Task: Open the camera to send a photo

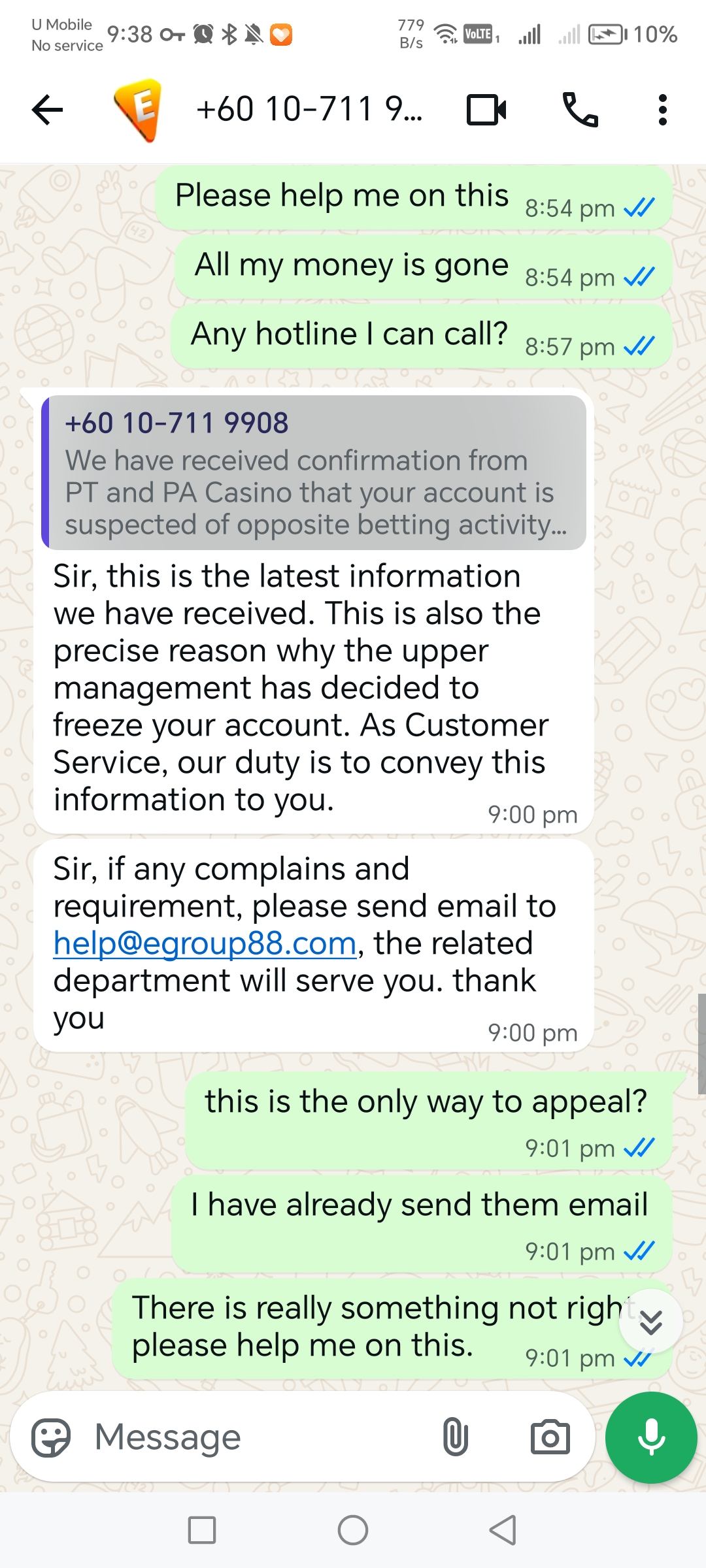Action: [x=550, y=1438]
